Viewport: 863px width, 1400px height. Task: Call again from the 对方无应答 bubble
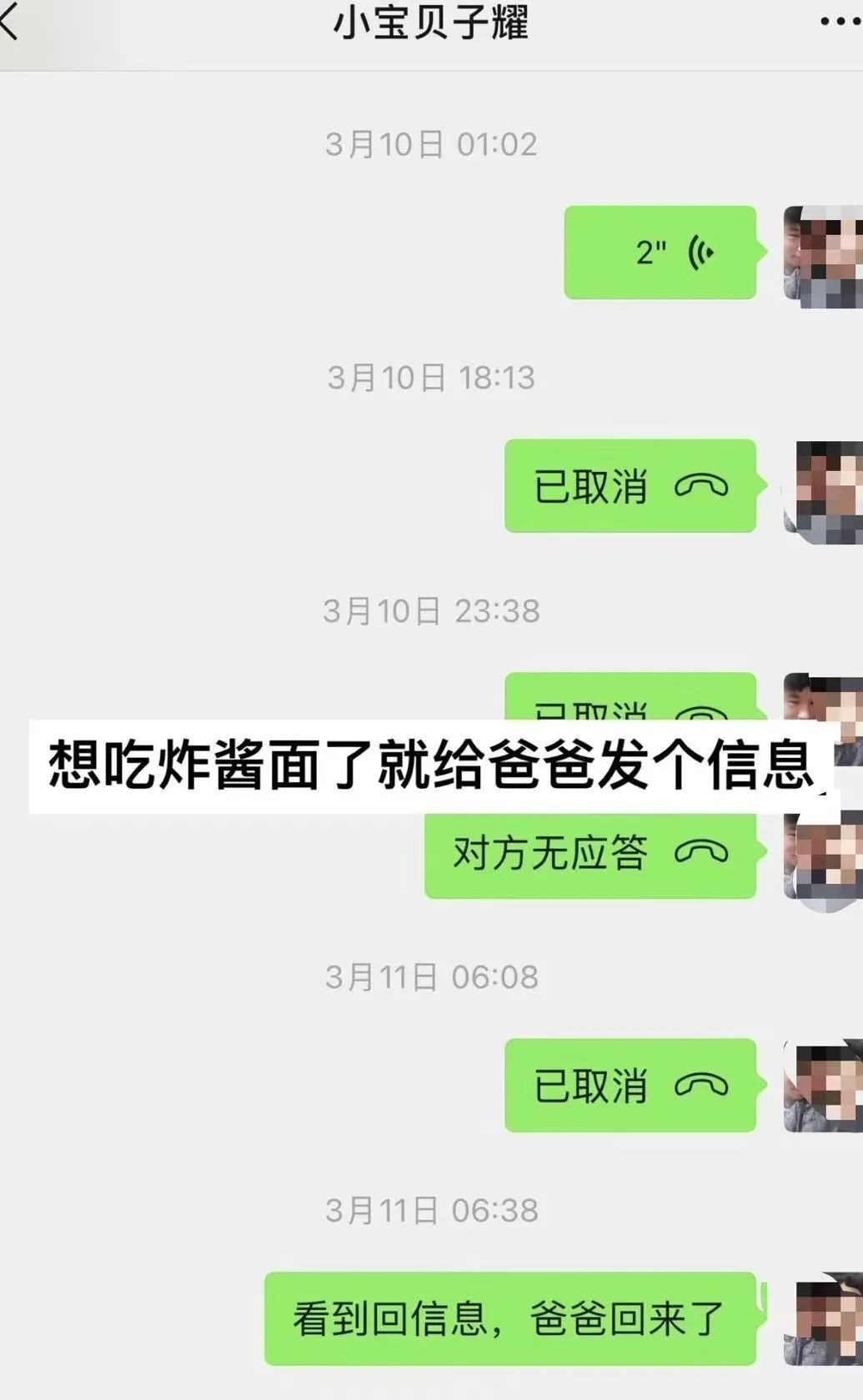[x=590, y=853]
